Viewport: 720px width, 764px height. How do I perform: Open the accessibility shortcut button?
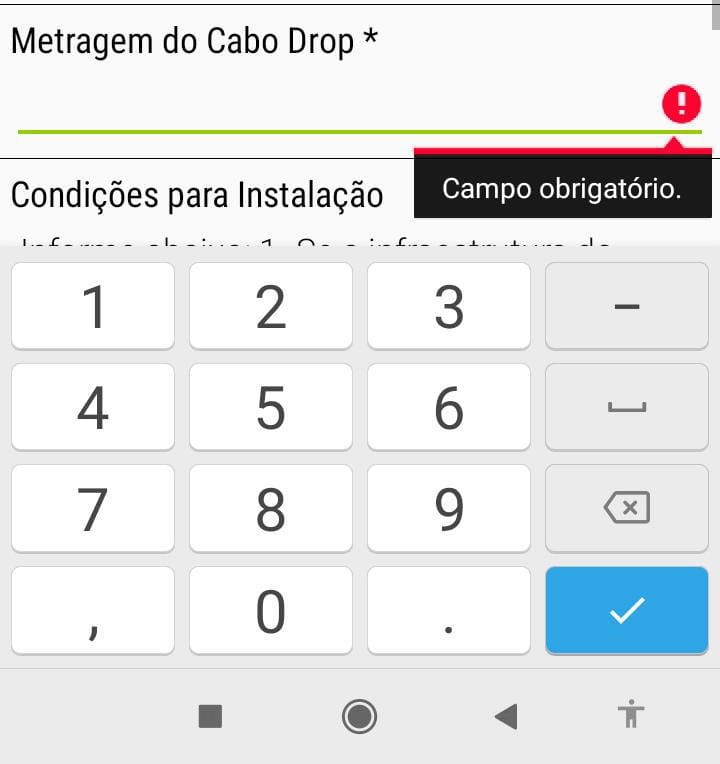(x=631, y=715)
